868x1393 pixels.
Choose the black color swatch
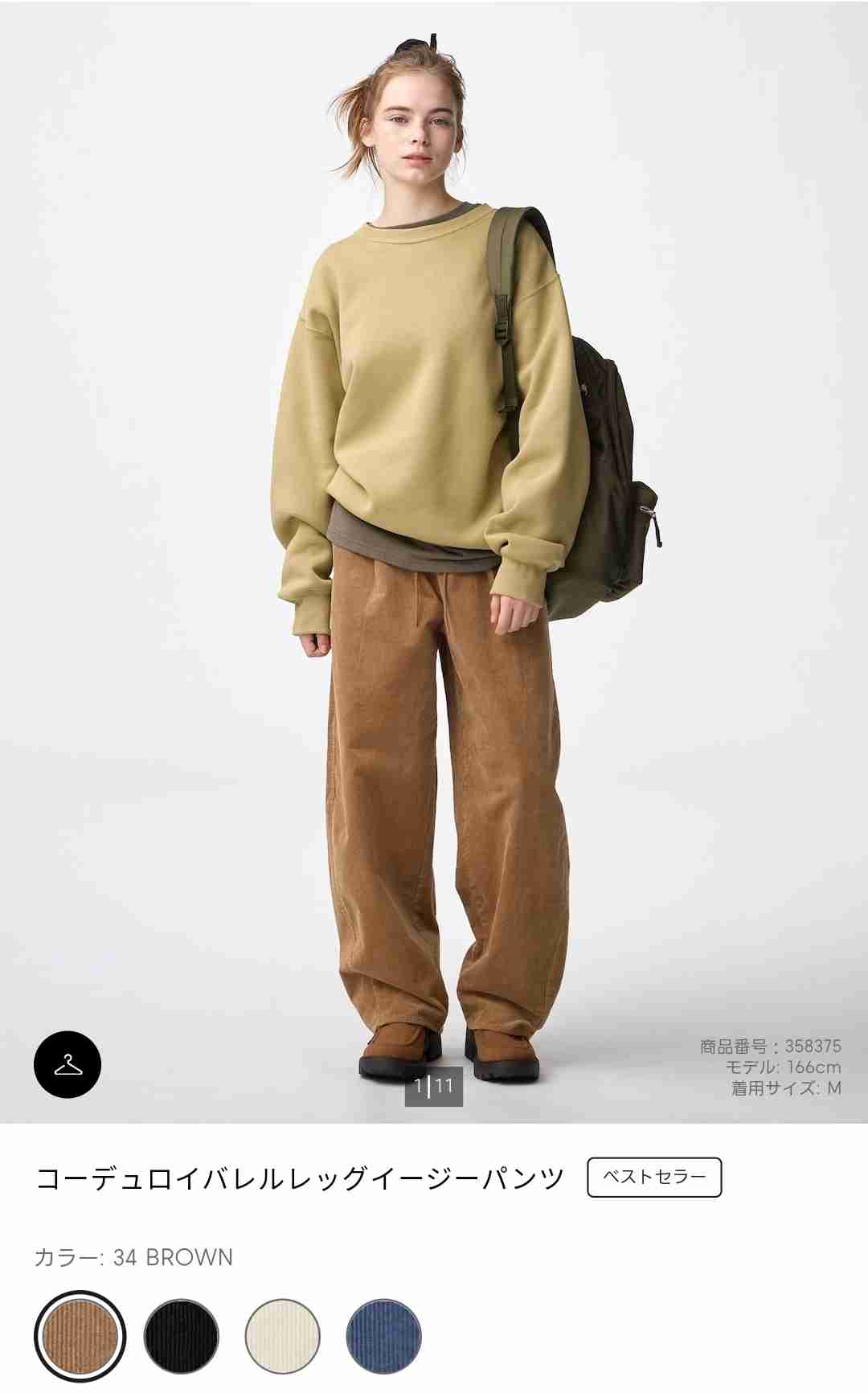click(182, 1336)
